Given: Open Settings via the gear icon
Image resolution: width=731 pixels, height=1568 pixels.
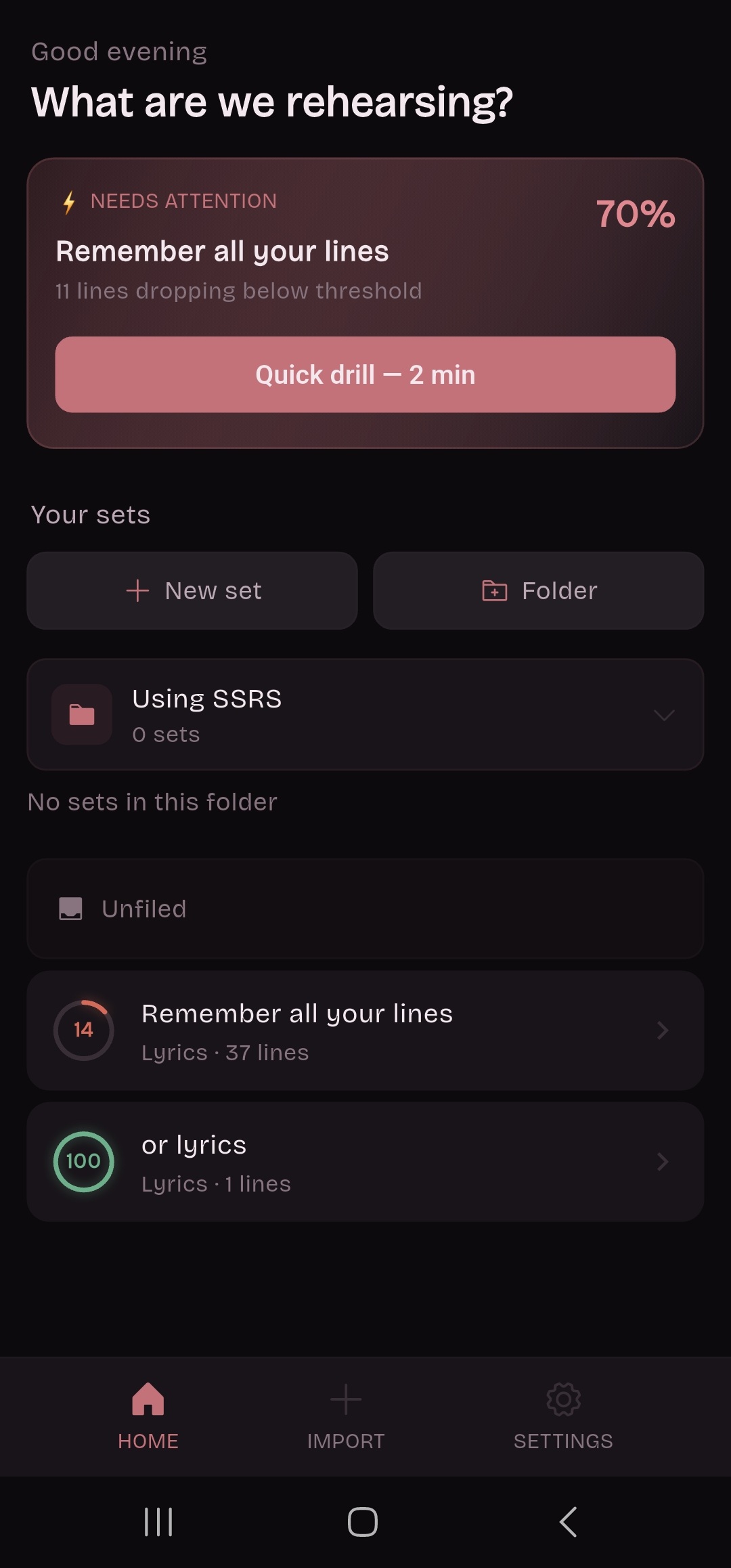Looking at the screenshot, I should pos(562,1399).
